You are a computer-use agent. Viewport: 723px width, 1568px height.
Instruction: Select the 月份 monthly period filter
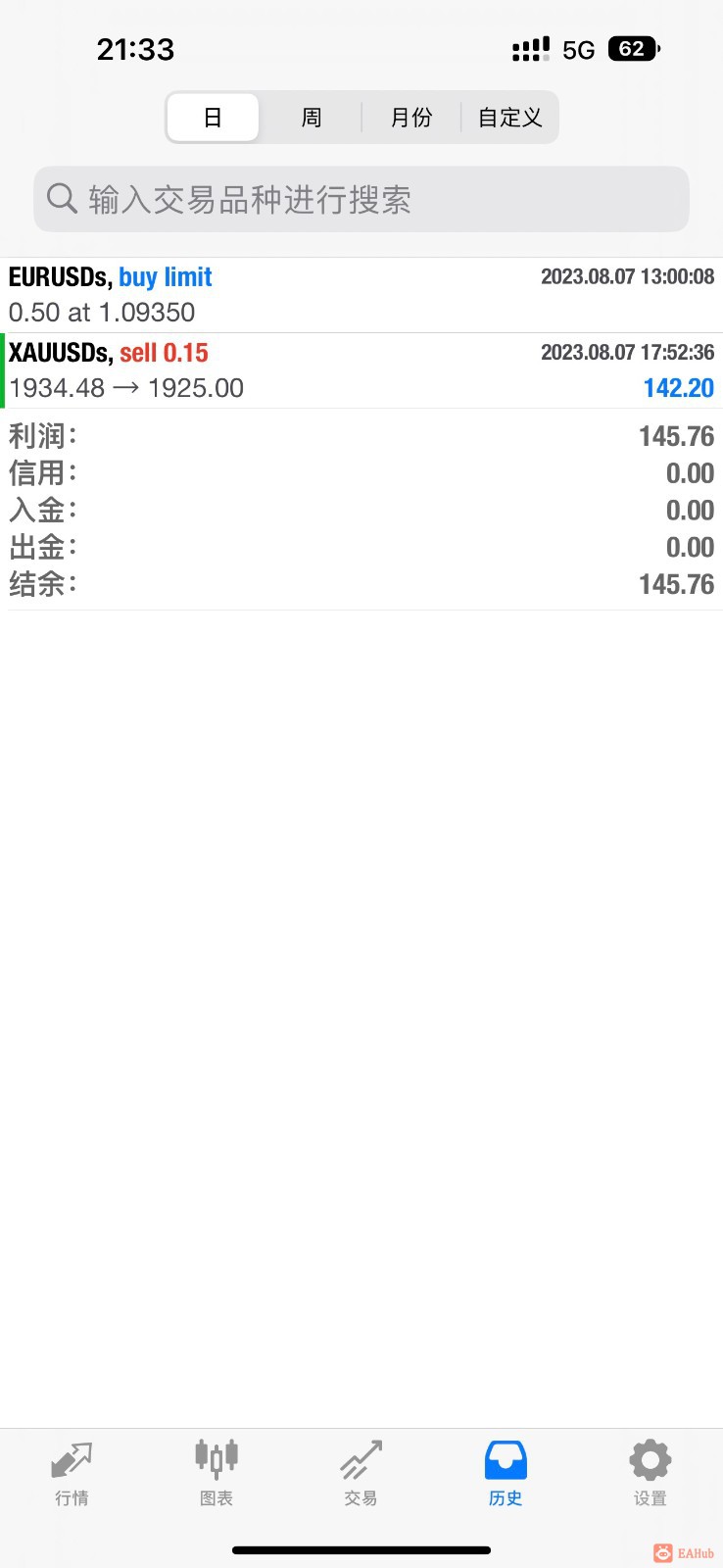pos(410,117)
